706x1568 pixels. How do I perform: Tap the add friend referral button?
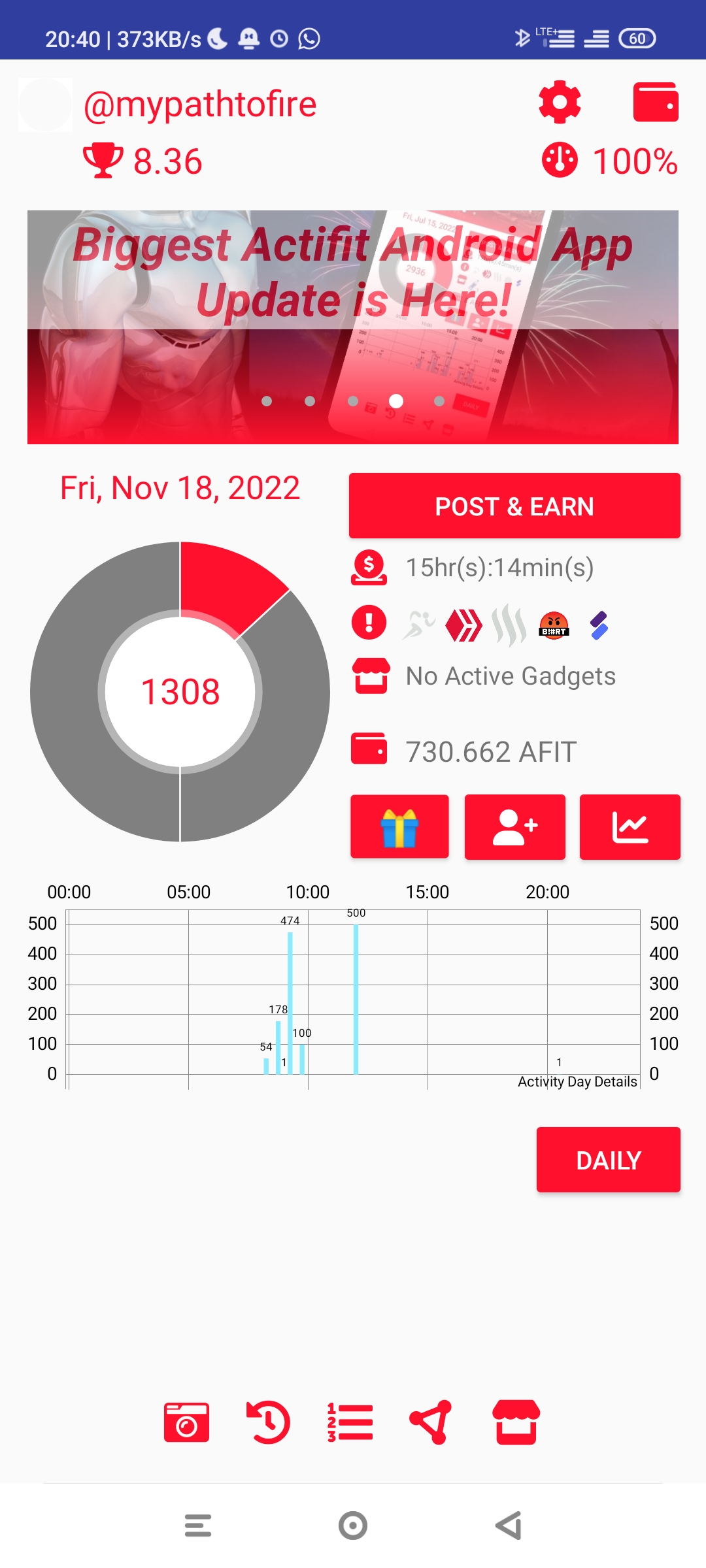(x=515, y=826)
